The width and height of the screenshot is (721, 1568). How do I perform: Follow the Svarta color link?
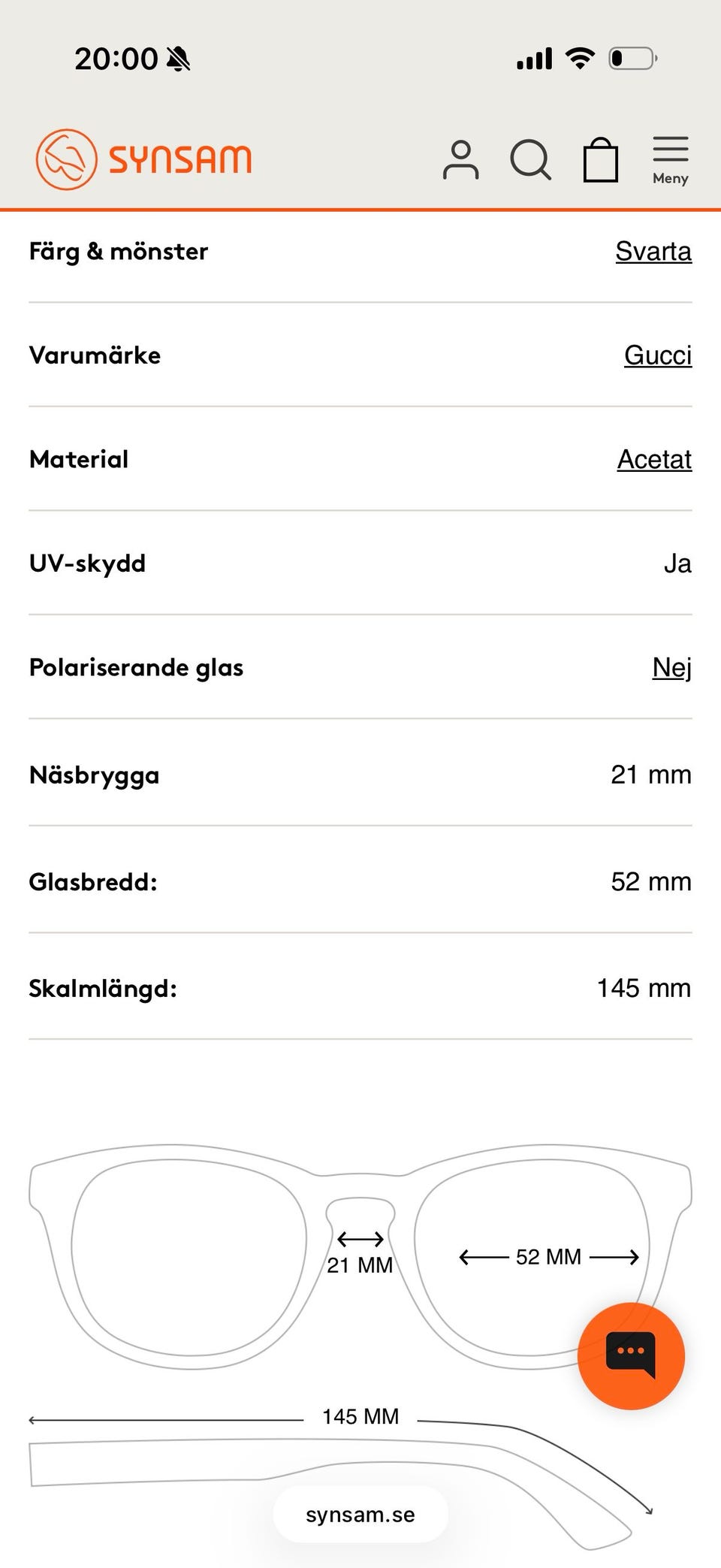[x=653, y=251]
